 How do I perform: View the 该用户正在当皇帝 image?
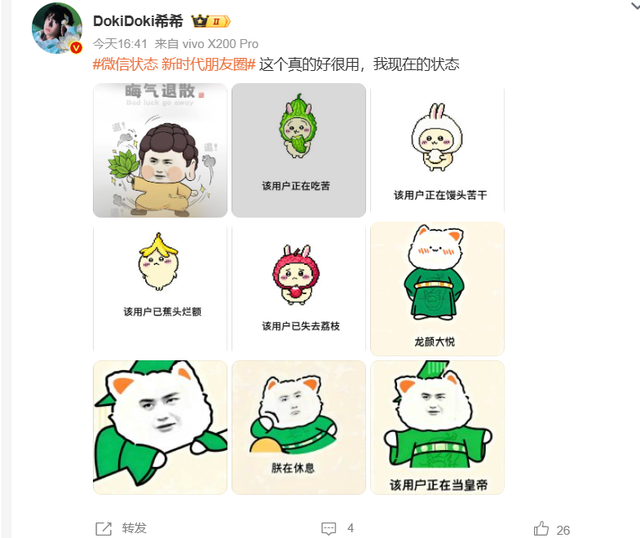[x=437, y=427]
